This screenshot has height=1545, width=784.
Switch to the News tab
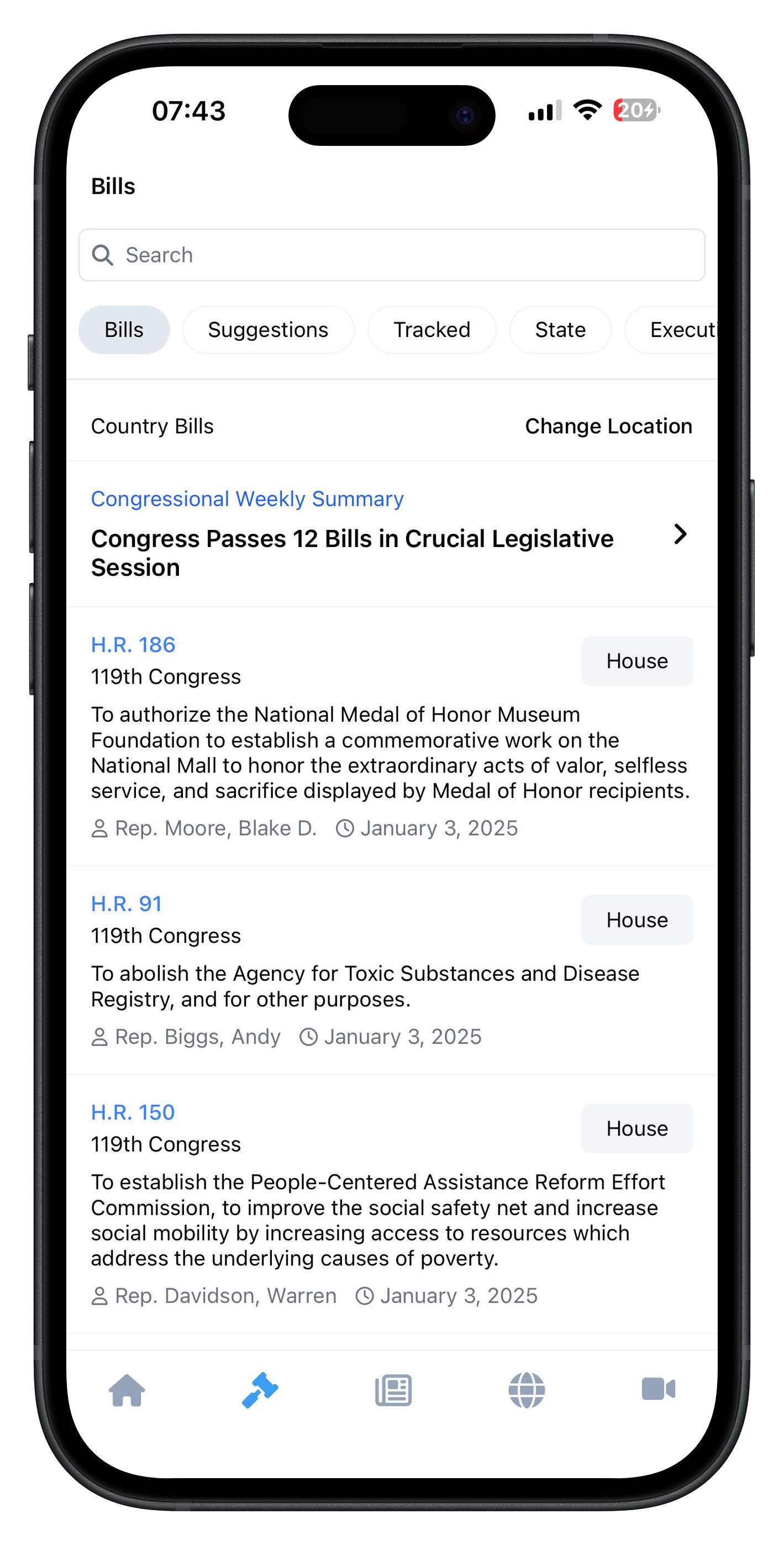coord(393,1390)
